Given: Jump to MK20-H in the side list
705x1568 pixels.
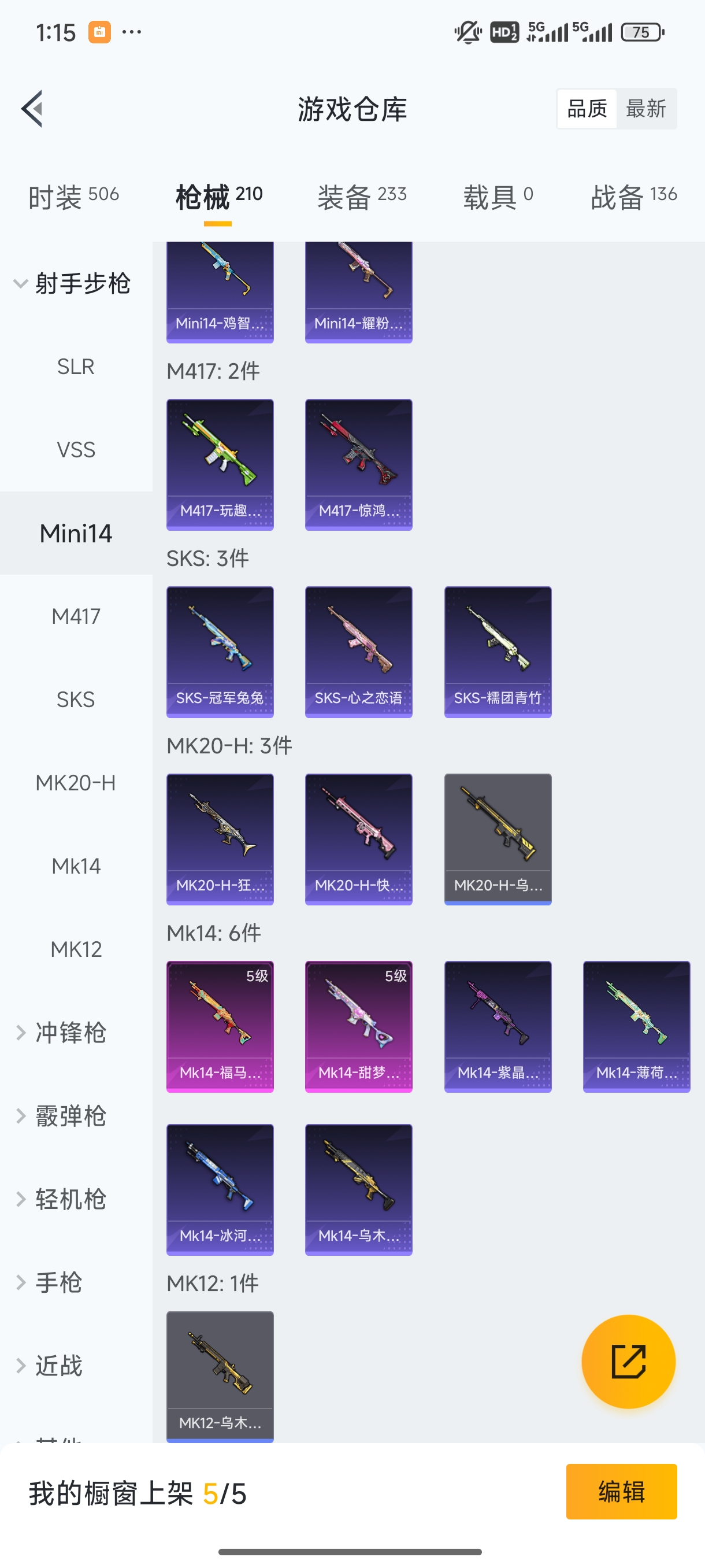Looking at the screenshot, I should (76, 783).
